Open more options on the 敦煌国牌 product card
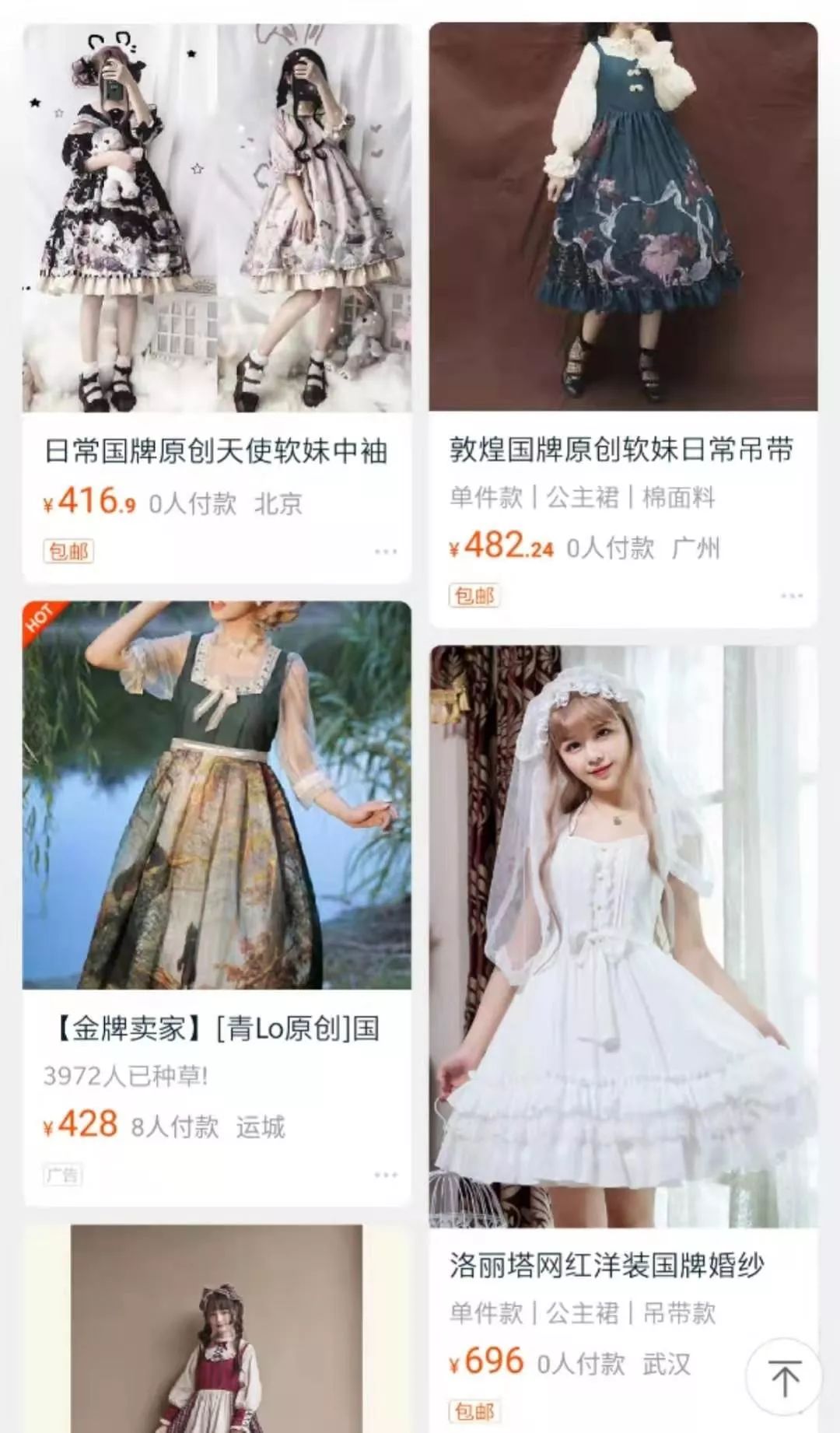Image resolution: width=840 pixels, height=1433 pixels. click(792, 596)
